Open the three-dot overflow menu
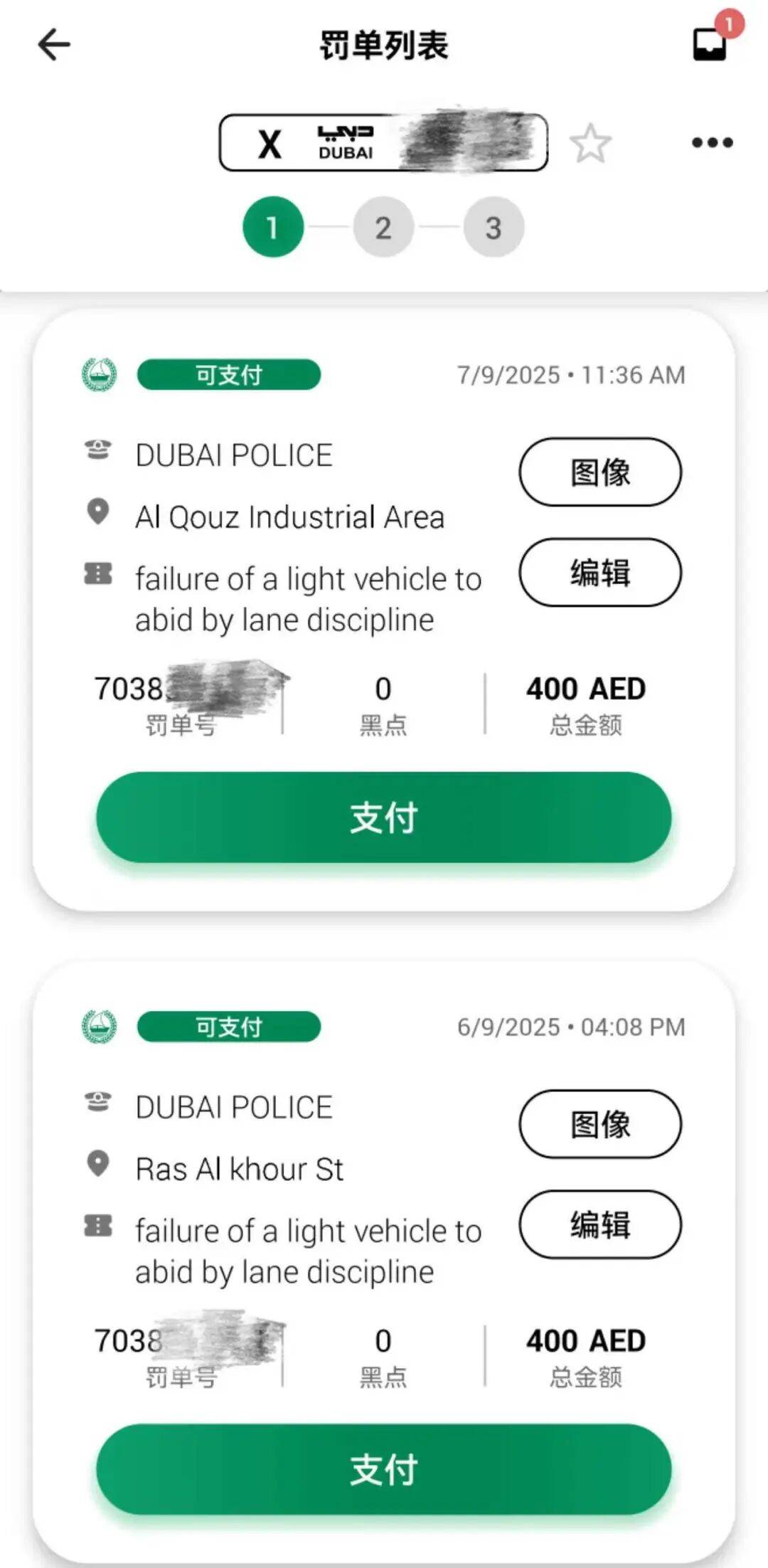768x1568 pixels. [712, 142]
